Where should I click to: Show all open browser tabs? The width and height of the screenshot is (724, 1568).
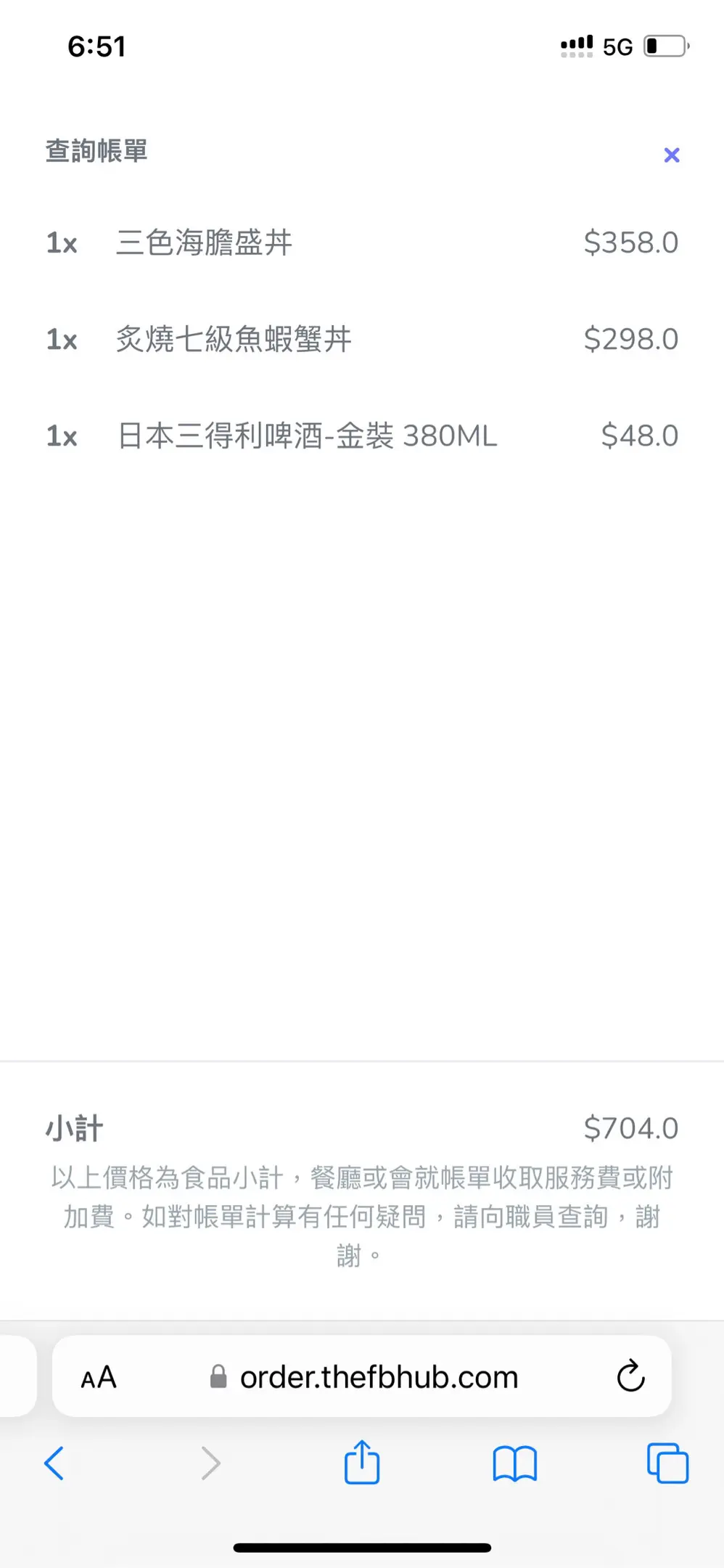[667, 1463]
